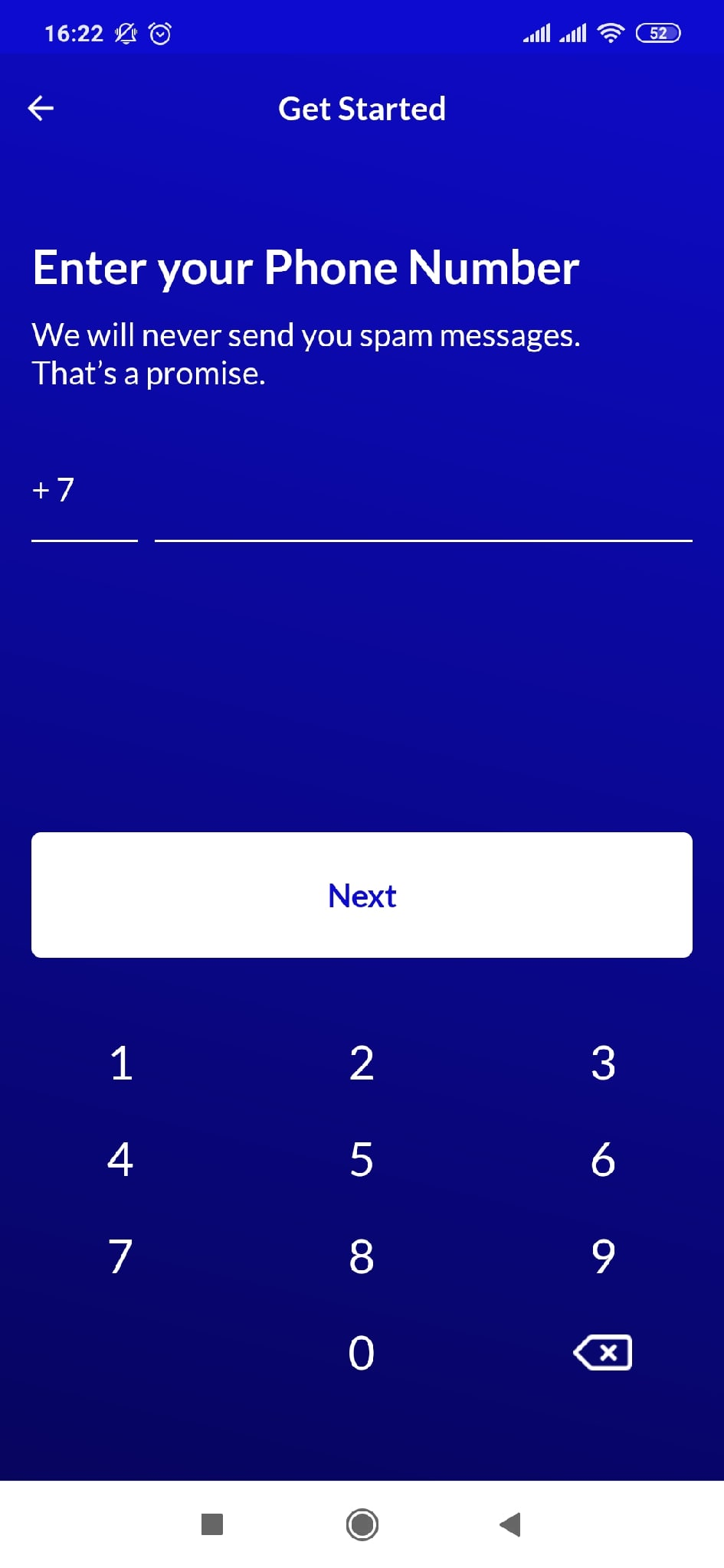Enter digit 7 on the keypad
This screenshot has height=1568, width=724.
coord(121,1256)
